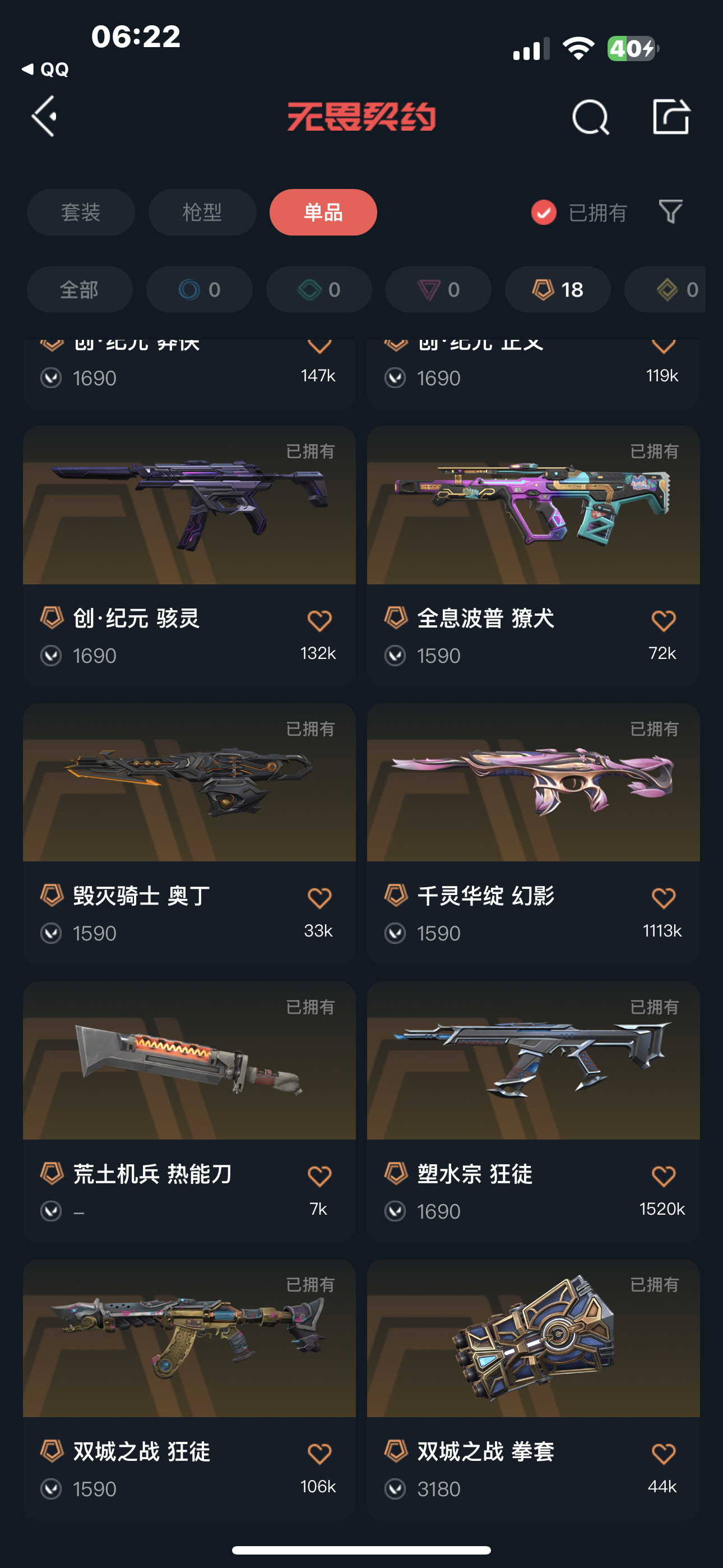Open the 双城之战 拳套 melee card
The image size is (723, 1568).
pos(533,1339)
